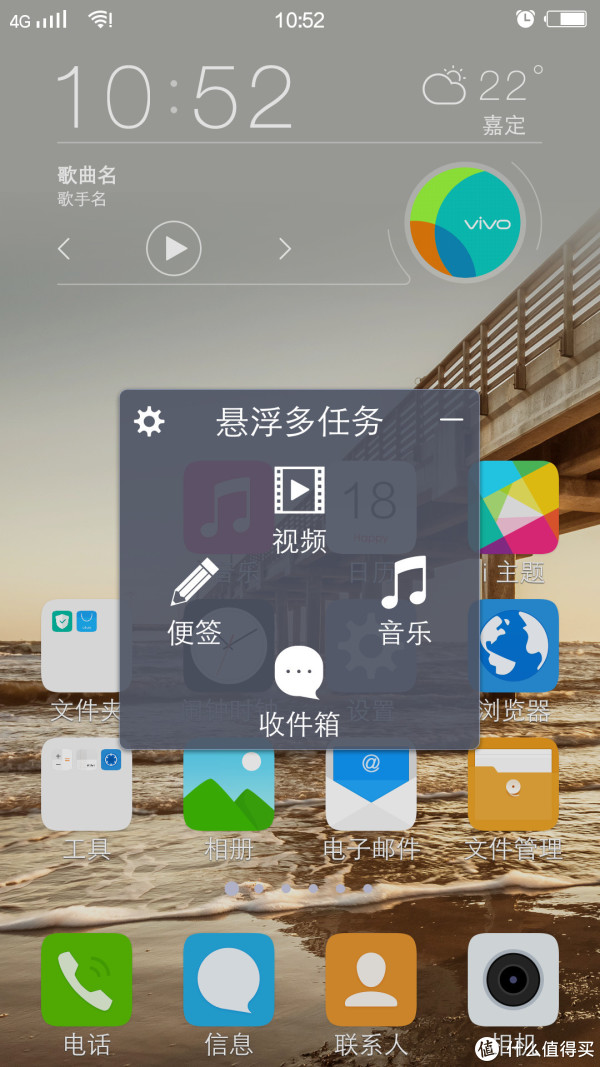The height and width of the screenshot is (1067, 600).
Task: Skip to next song in widget
Action: 285,248
